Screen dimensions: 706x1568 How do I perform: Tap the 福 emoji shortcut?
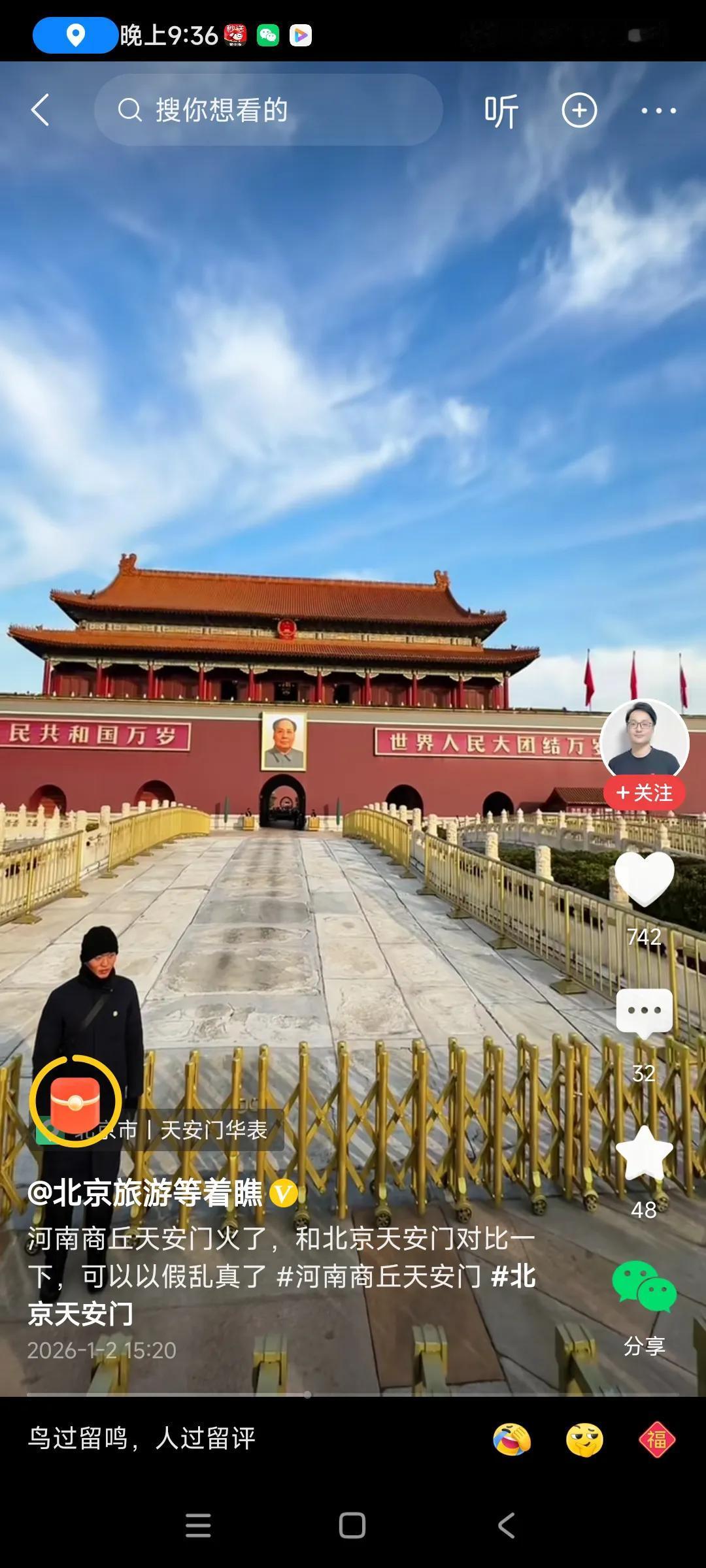657,1439
